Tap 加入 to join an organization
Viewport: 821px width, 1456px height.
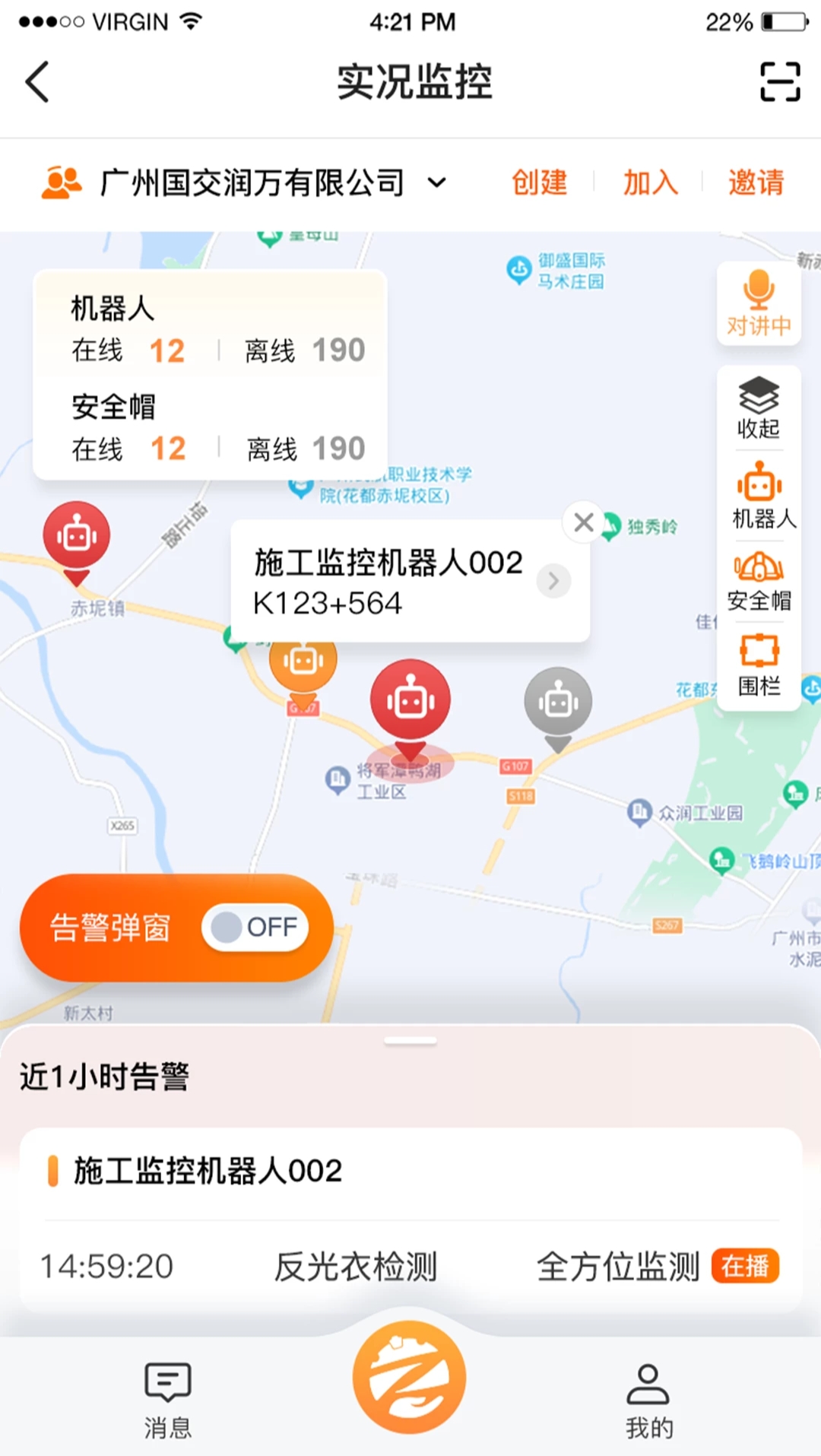[x=650, y=182]
